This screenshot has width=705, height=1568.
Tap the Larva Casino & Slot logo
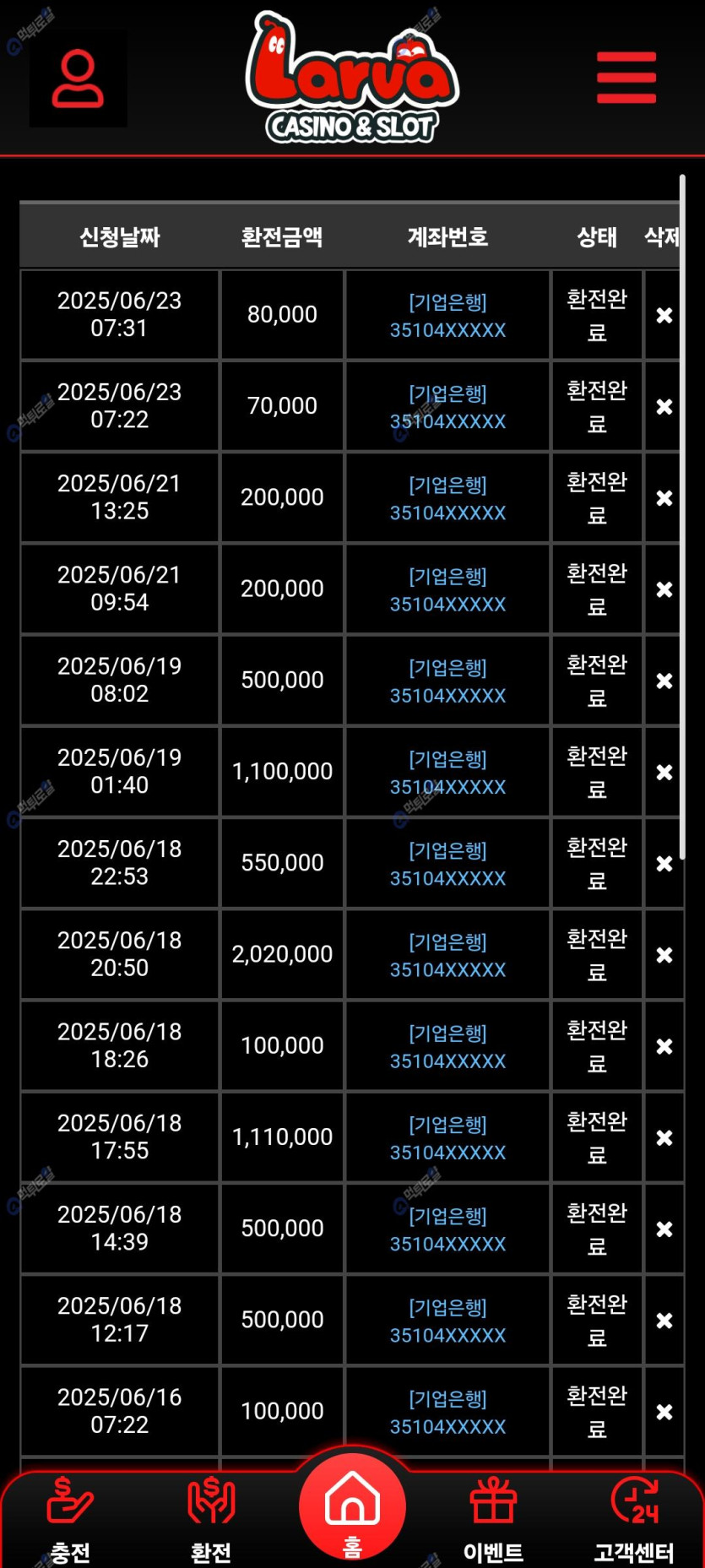coord(352,78)
